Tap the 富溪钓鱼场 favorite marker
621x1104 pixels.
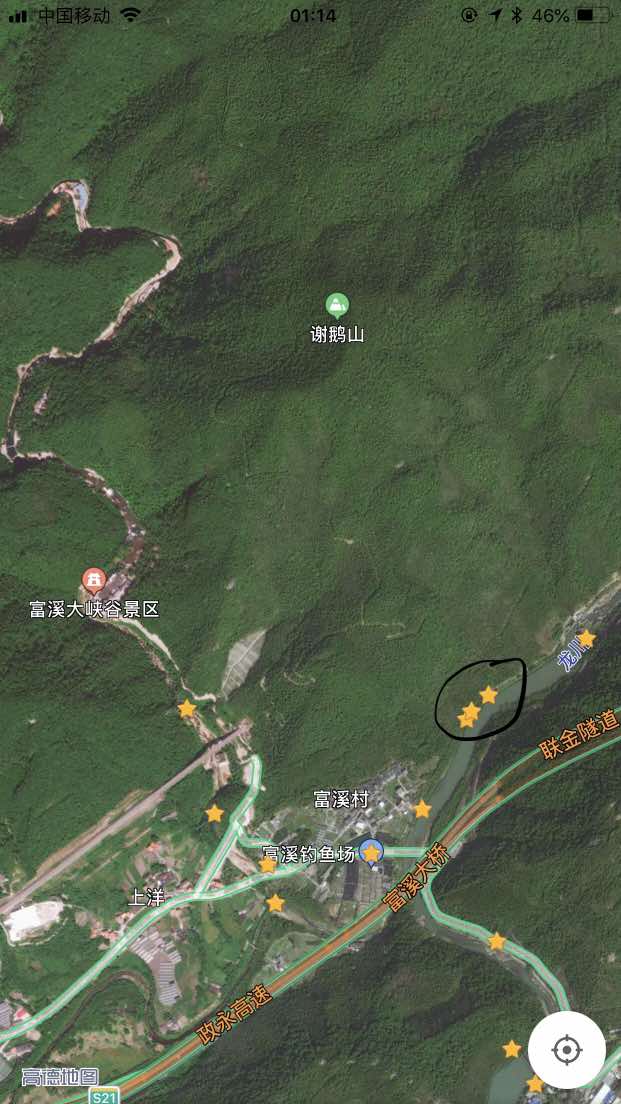371,852
